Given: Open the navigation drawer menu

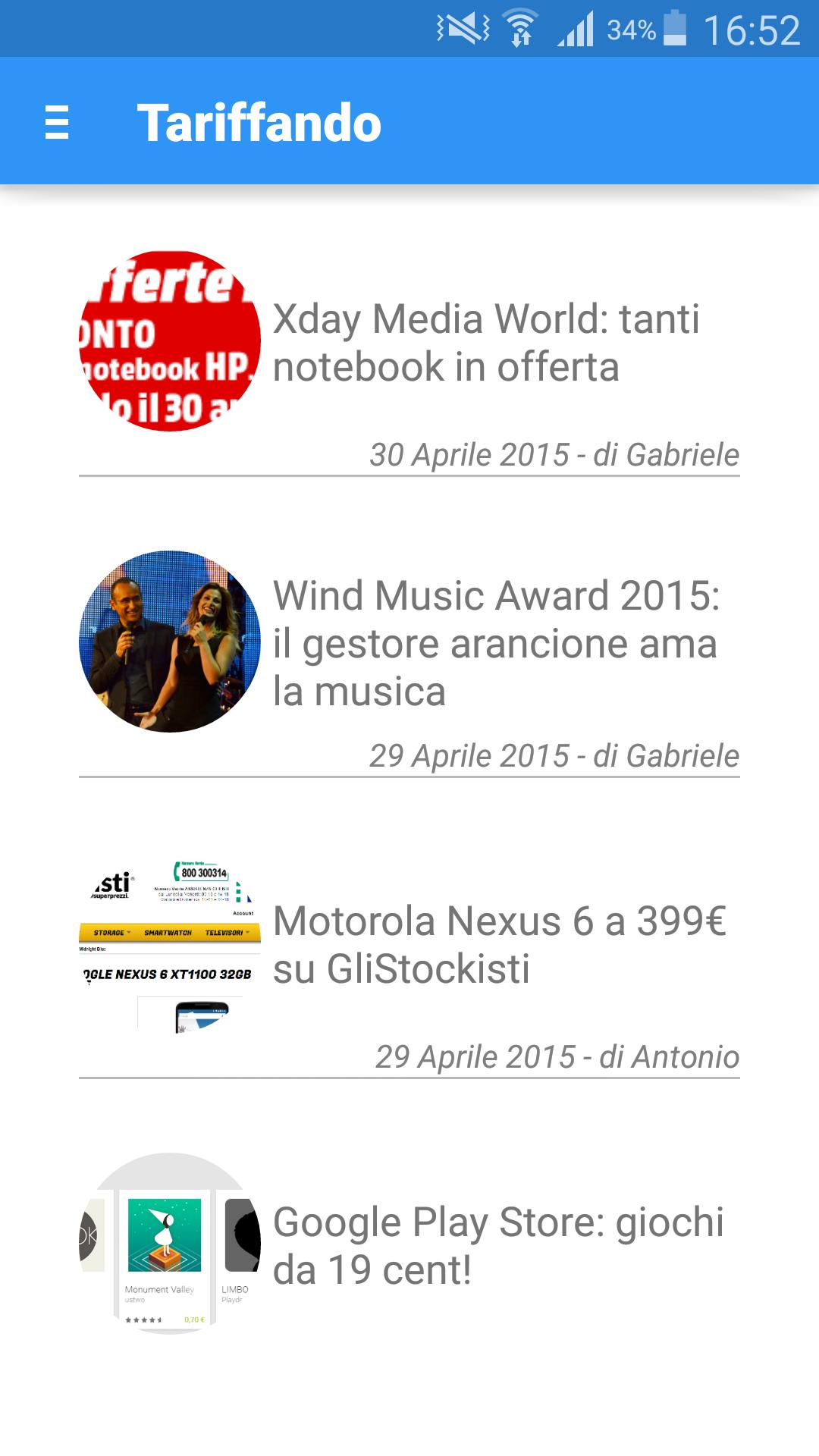Looking at the screenshot, I should [x=57, y=122].
